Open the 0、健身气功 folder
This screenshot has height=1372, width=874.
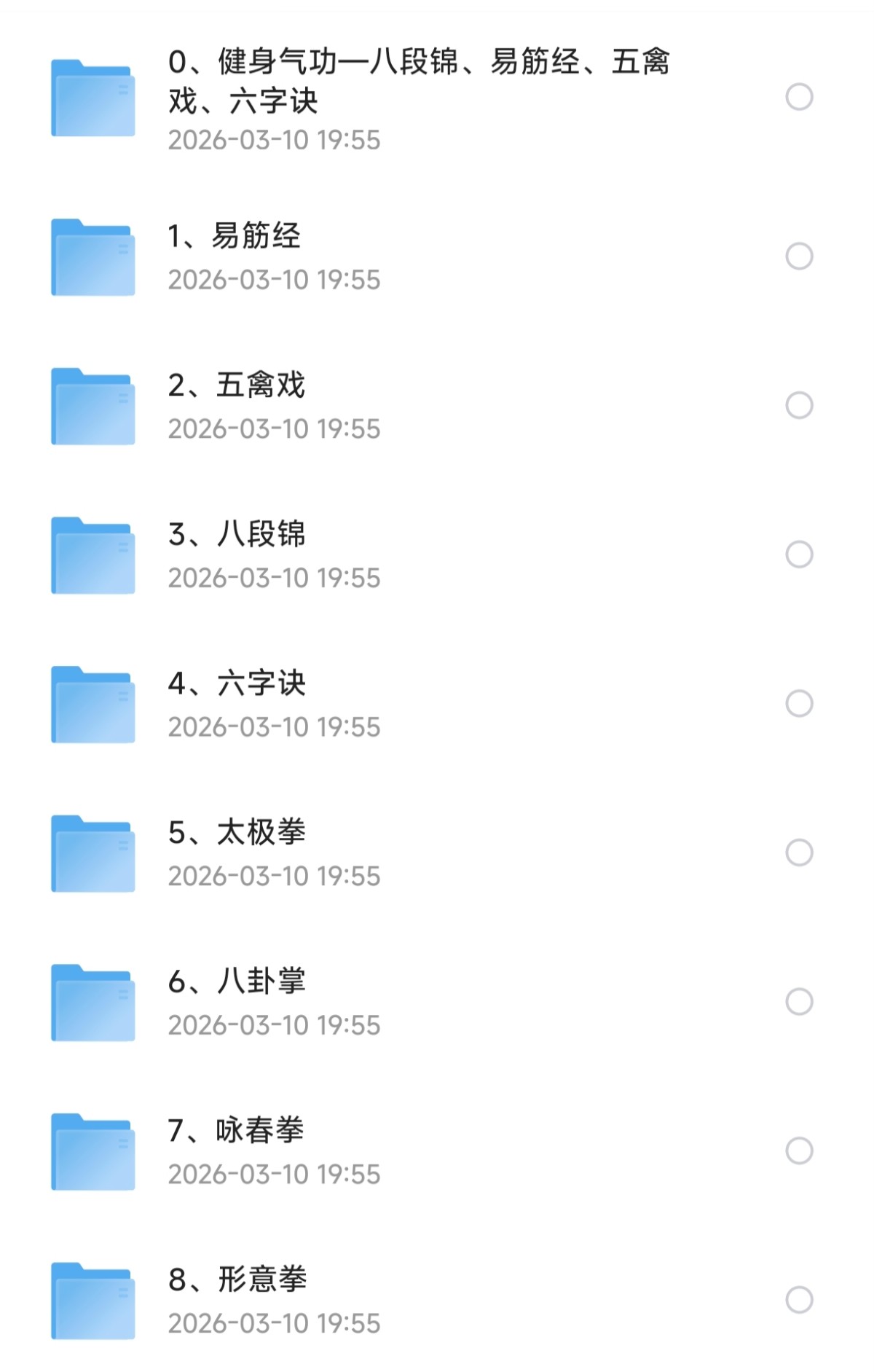point(419,81)
